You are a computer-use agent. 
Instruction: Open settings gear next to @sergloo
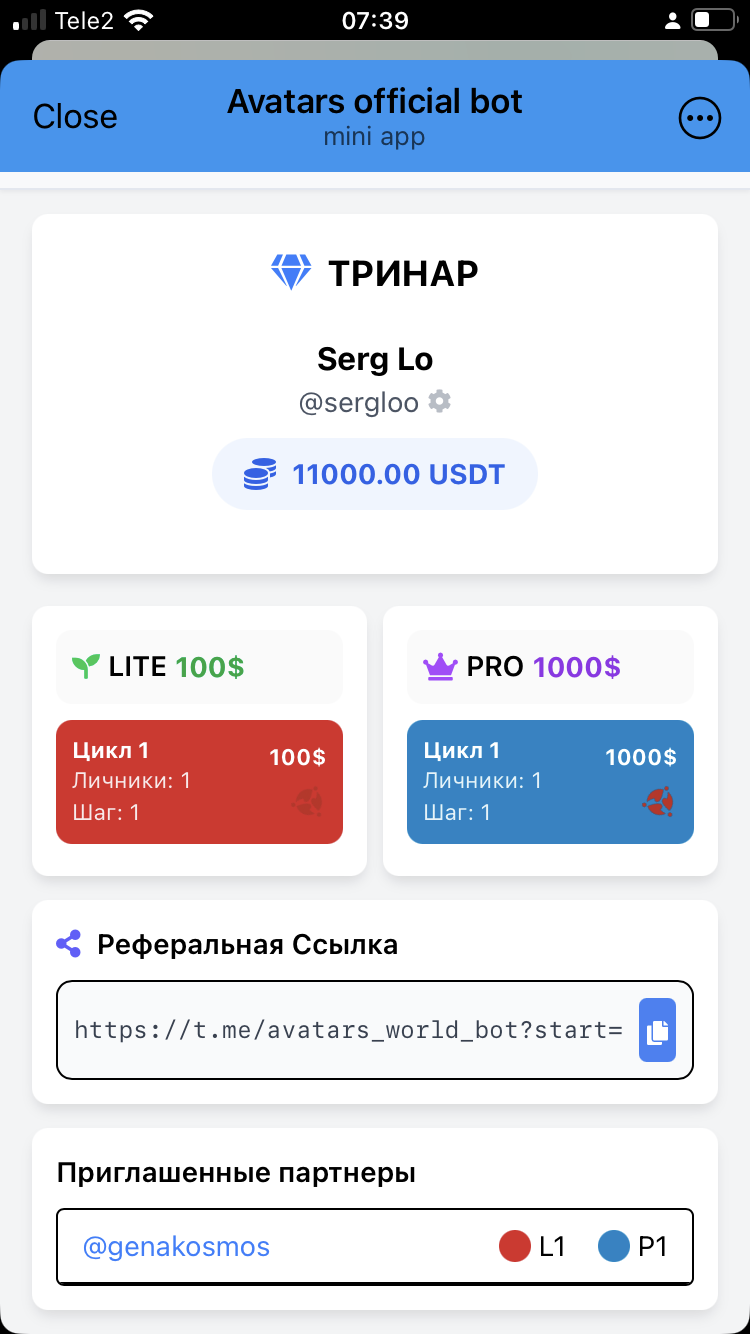point(439,402)
